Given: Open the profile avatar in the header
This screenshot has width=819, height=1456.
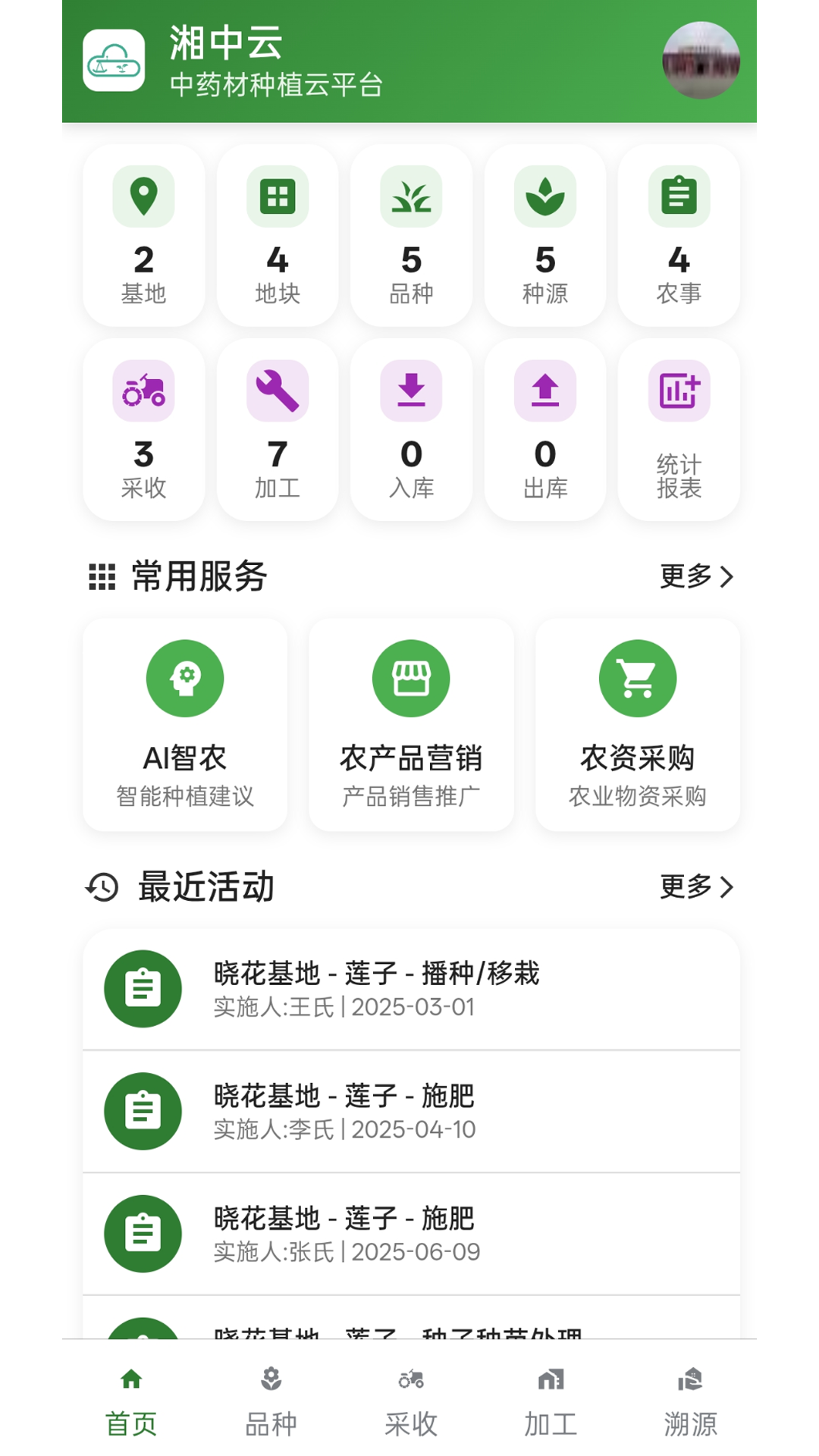Looking at the screenshot, I should (701, 61).
